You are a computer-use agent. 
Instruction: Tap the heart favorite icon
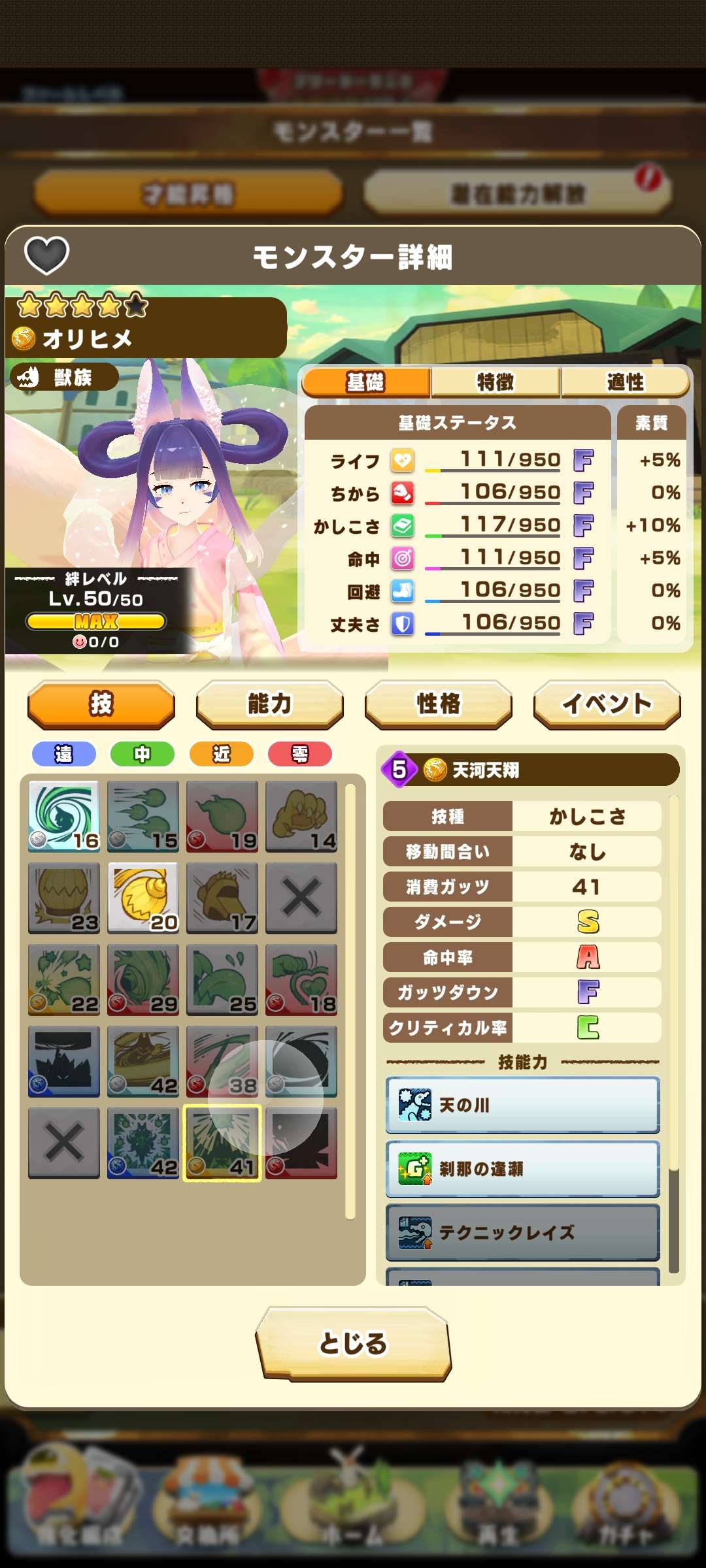pyautogui.click(x=46, y=255)
